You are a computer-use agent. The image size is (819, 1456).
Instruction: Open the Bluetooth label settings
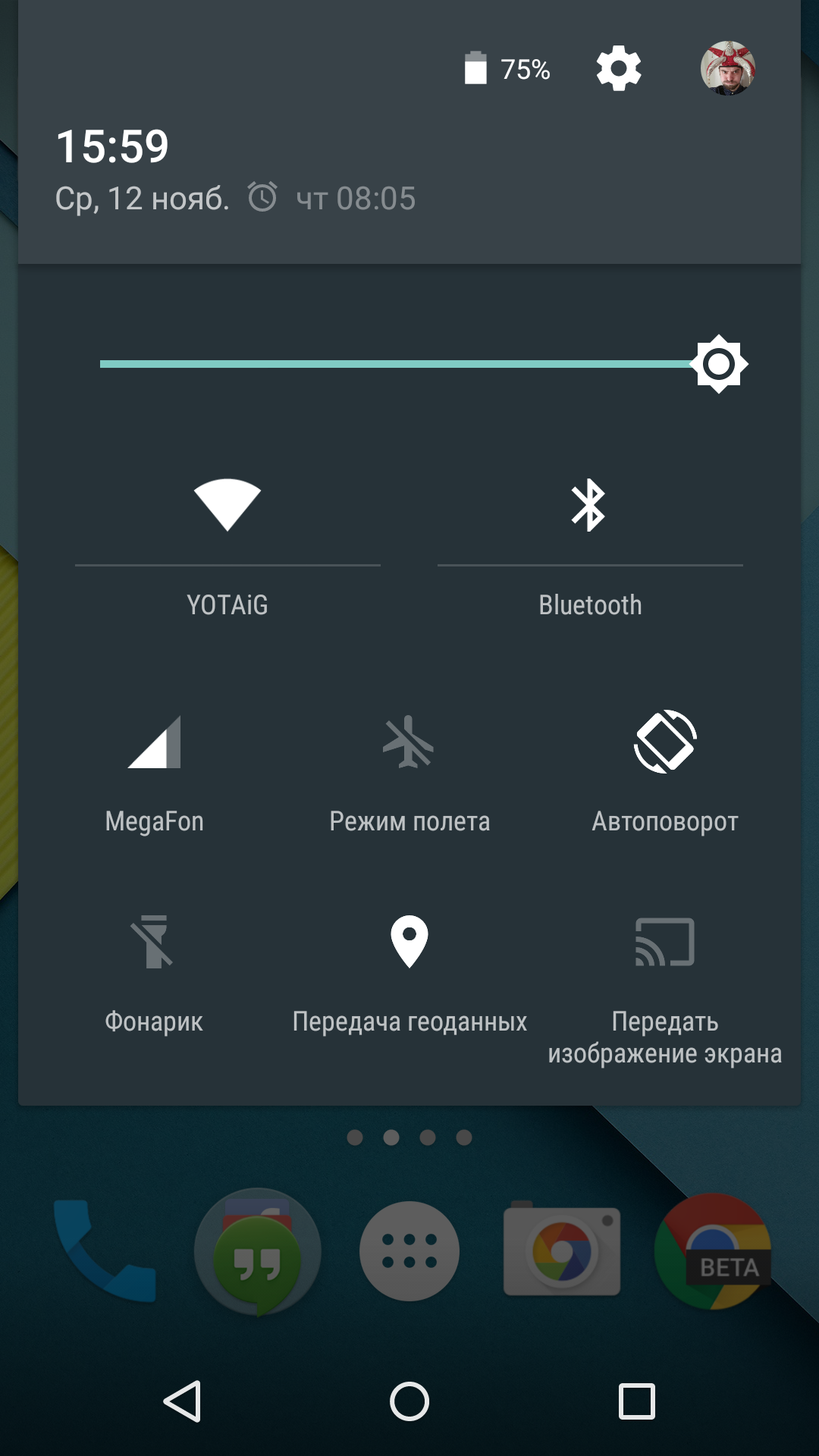click(590, 605)
